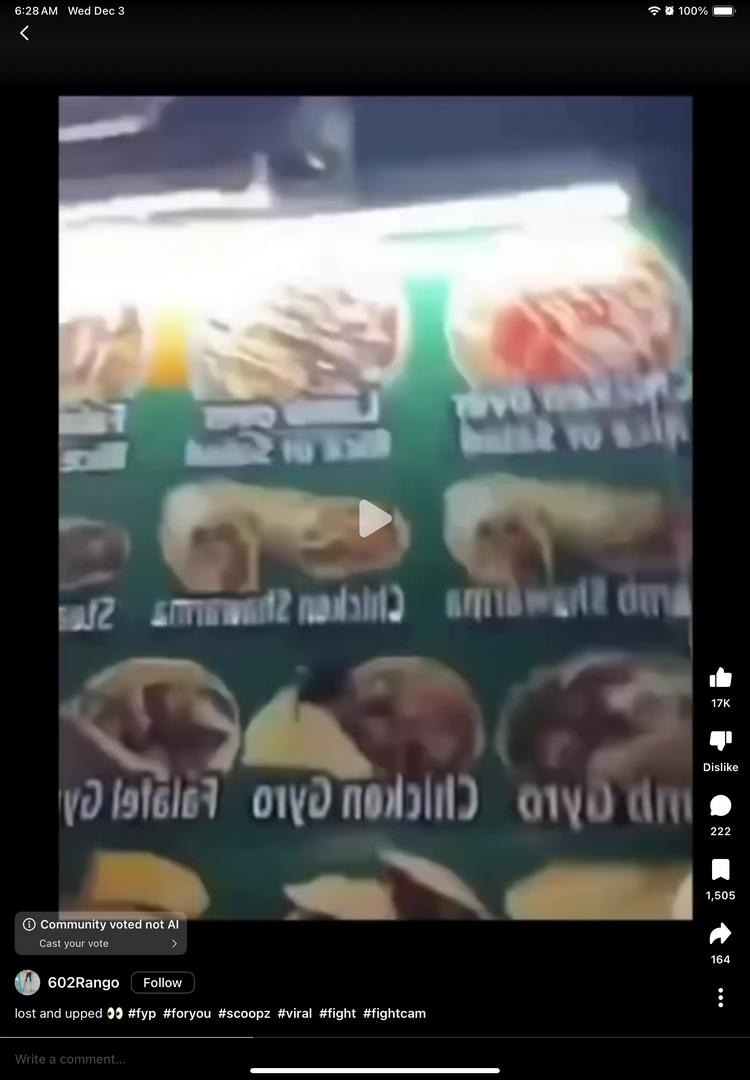Bookmark this video
Image resolution: width=750 pixels, height=1080 pixels.
pos(720,870)
